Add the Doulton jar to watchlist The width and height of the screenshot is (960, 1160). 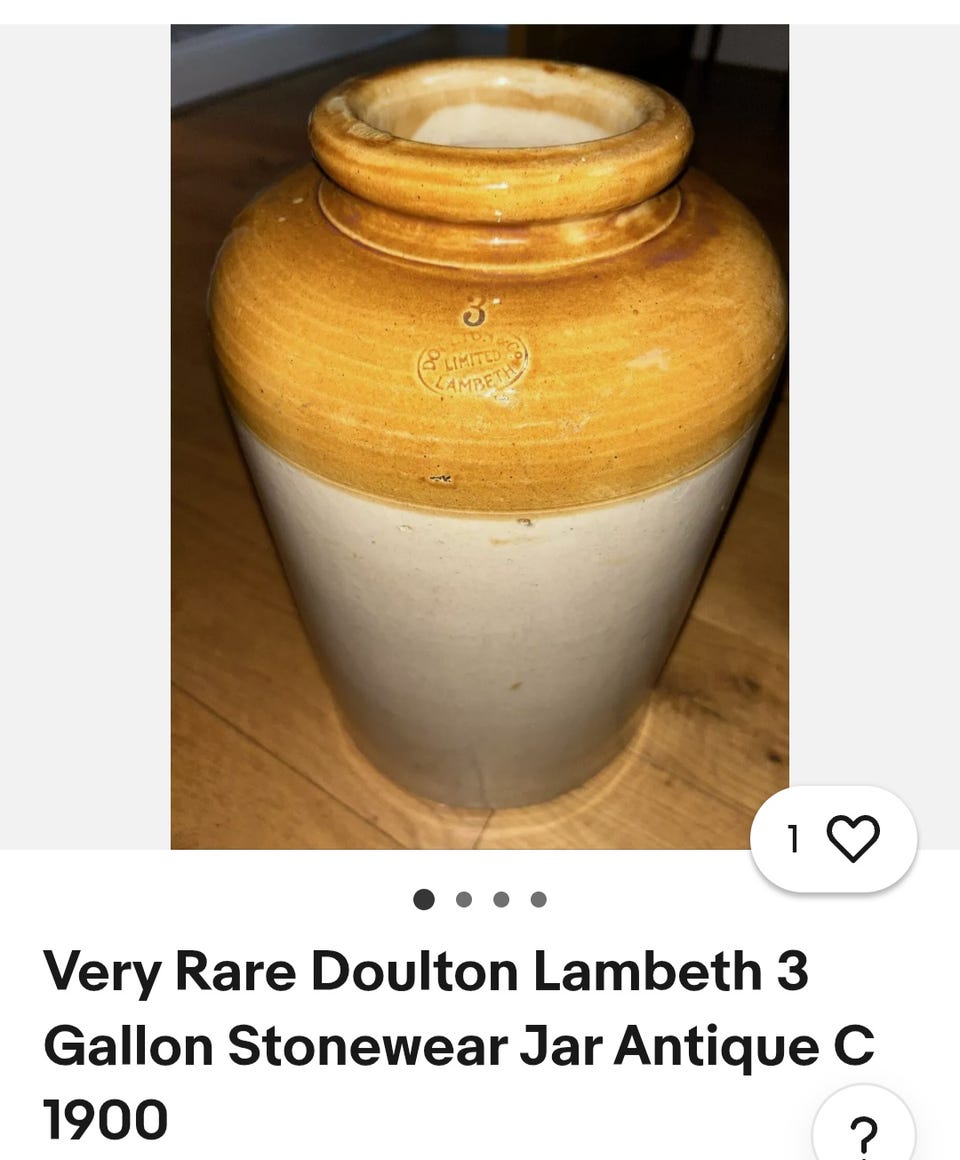coord(852,839)
